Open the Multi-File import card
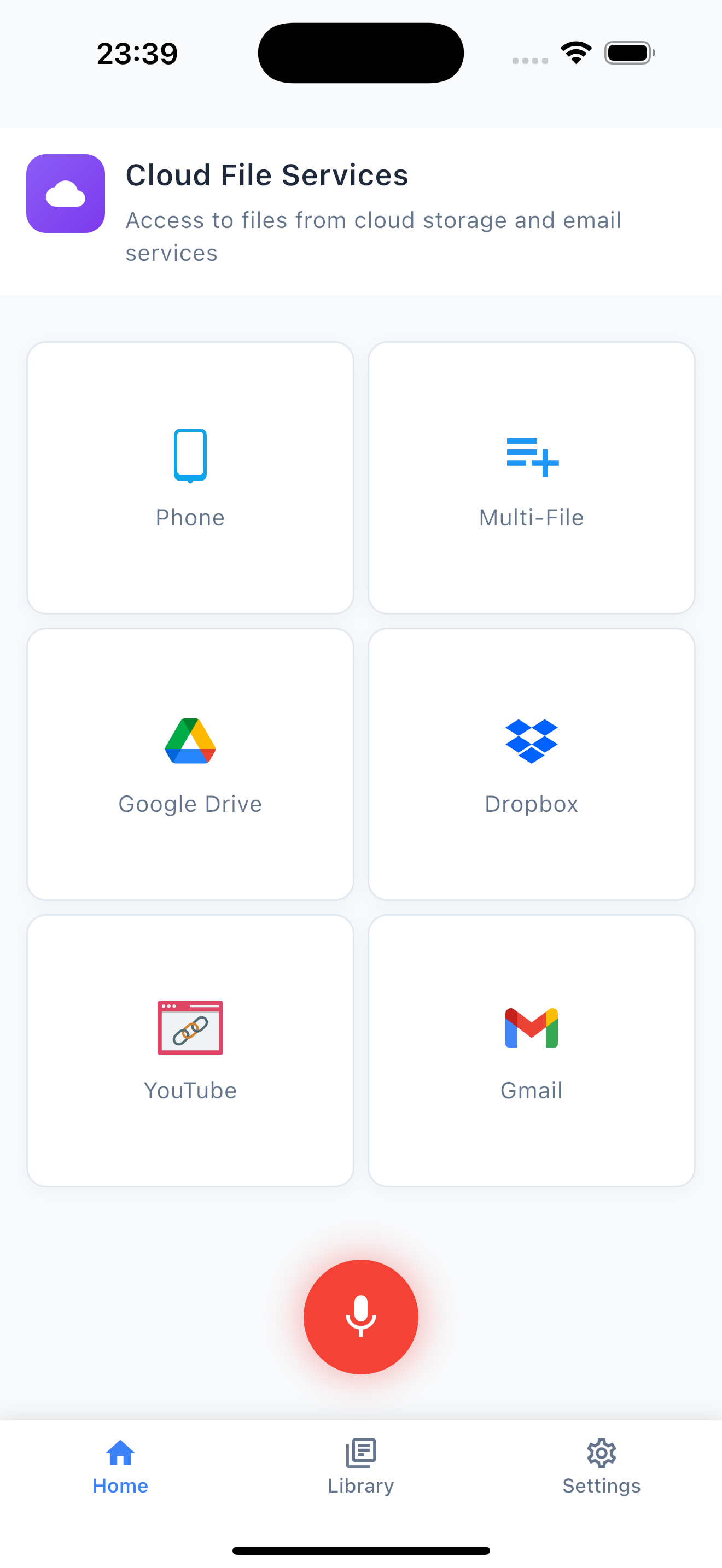Image resolution: width=722 pixels, height=1568 pixels. 531,478
